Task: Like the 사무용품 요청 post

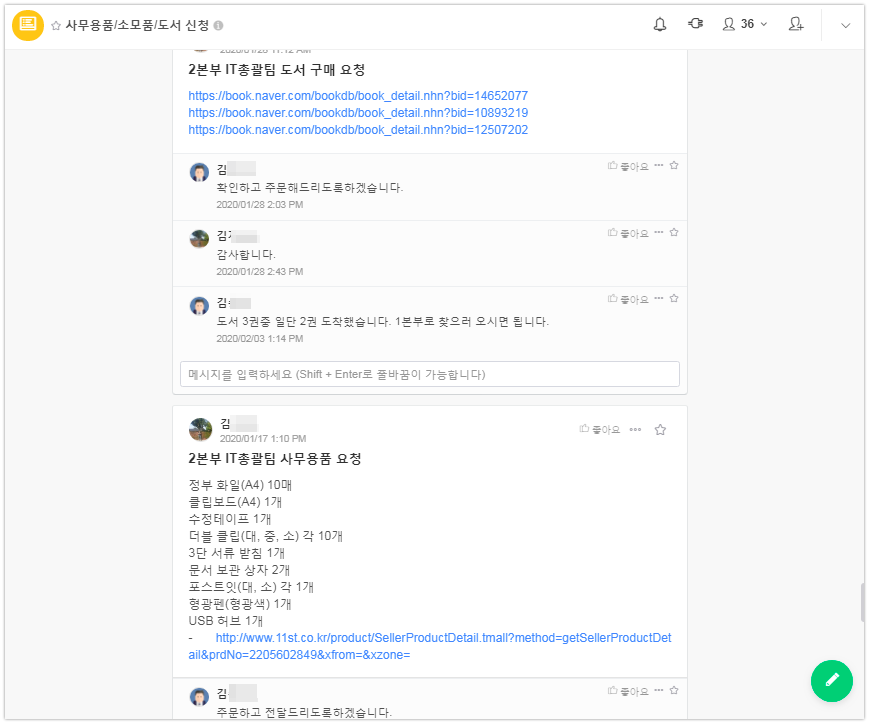Action: coord(600,430)
